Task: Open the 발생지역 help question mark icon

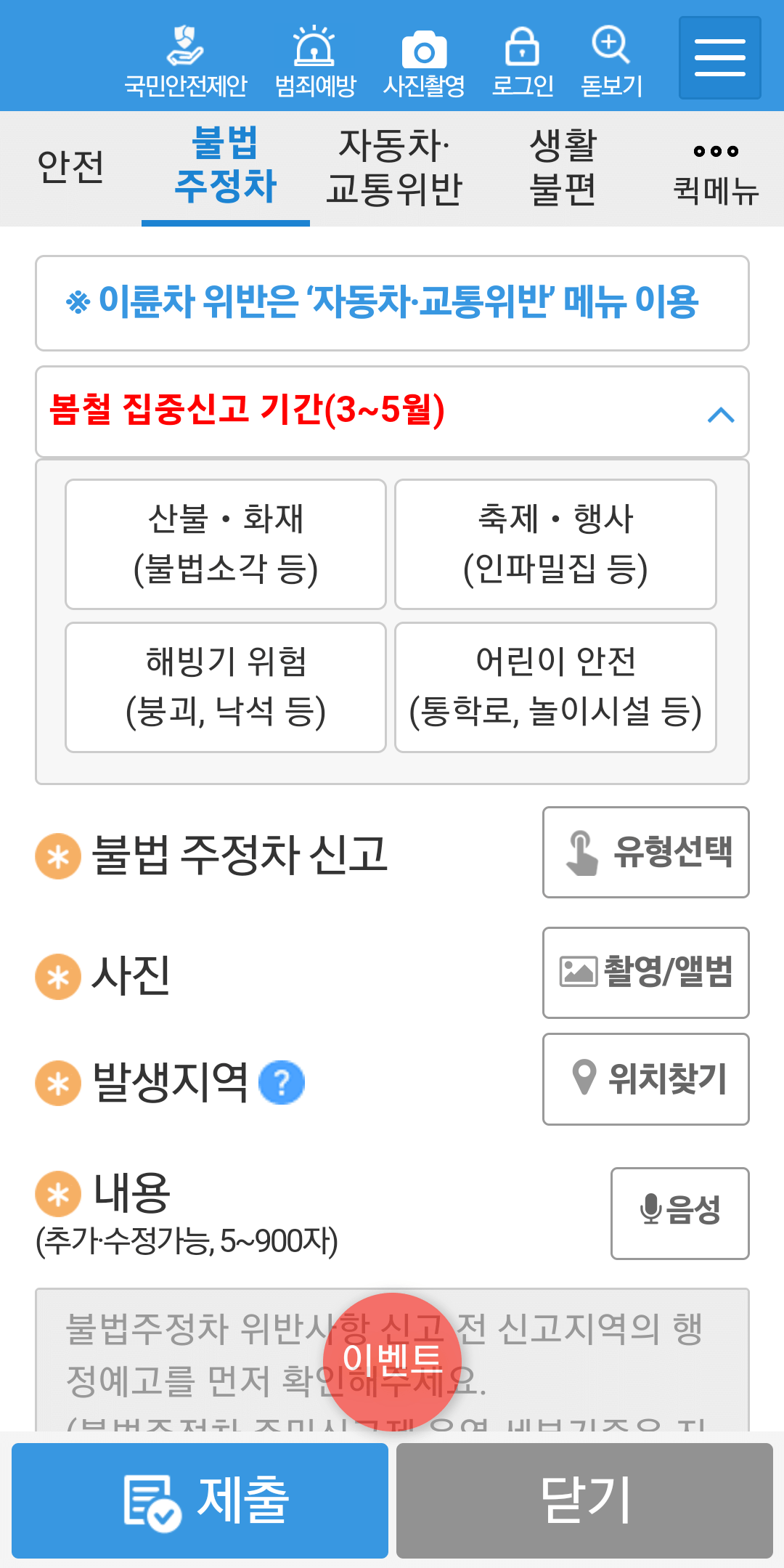Action: 282,1081
